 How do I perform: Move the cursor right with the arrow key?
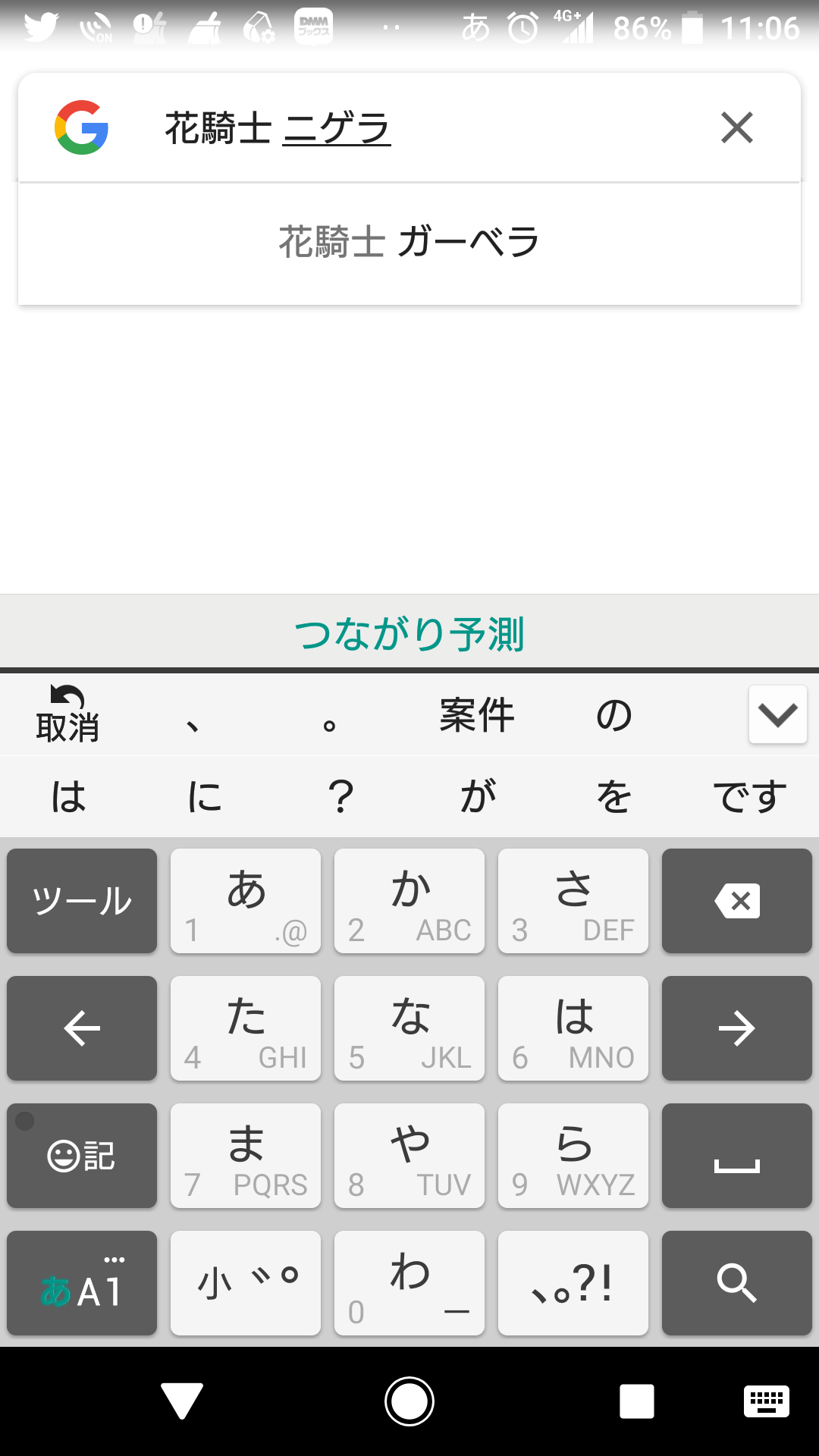pyautogui.click(x=736, y=1028)
